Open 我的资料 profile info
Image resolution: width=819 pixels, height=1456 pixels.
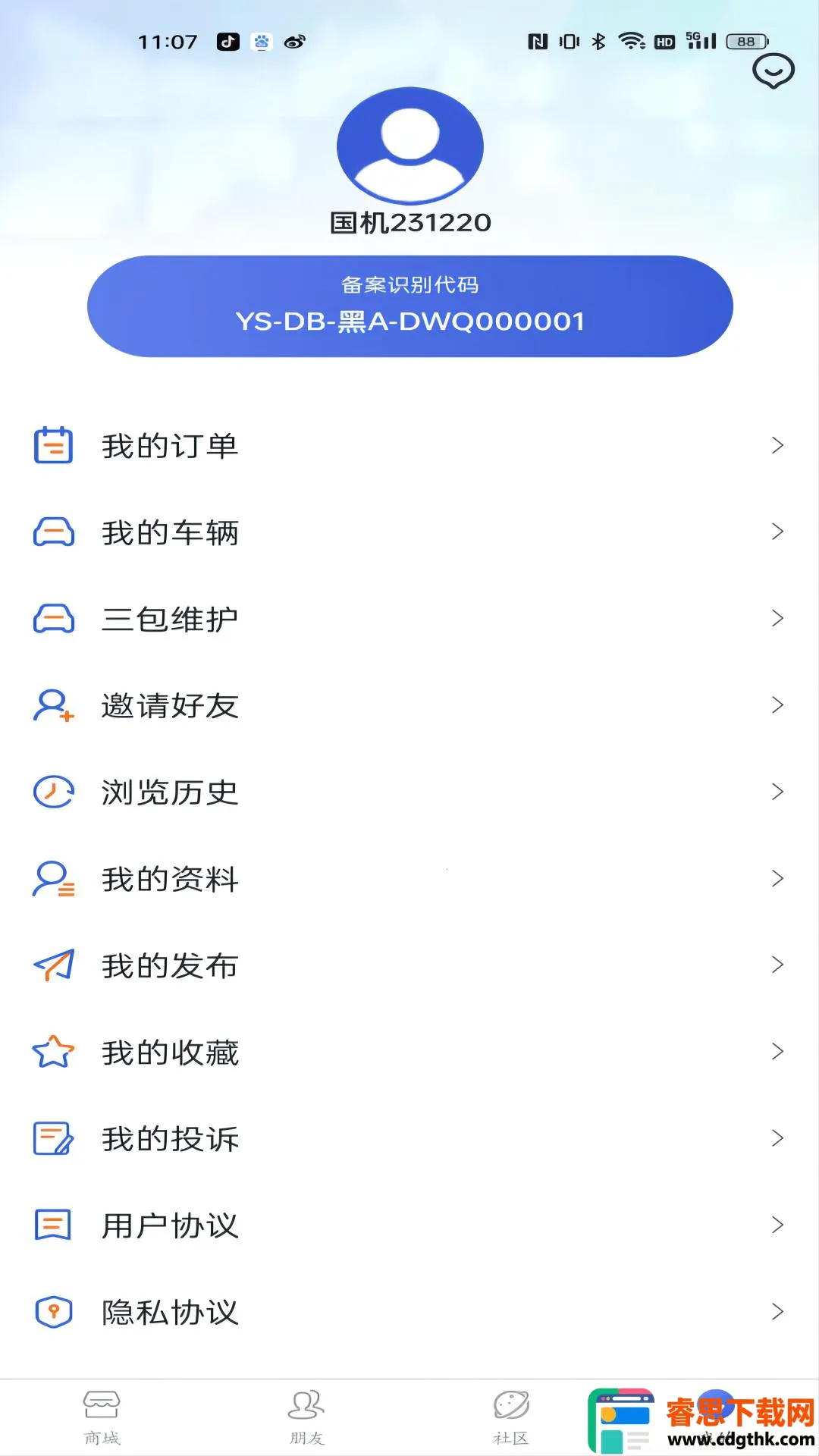[x=409, y=879]
